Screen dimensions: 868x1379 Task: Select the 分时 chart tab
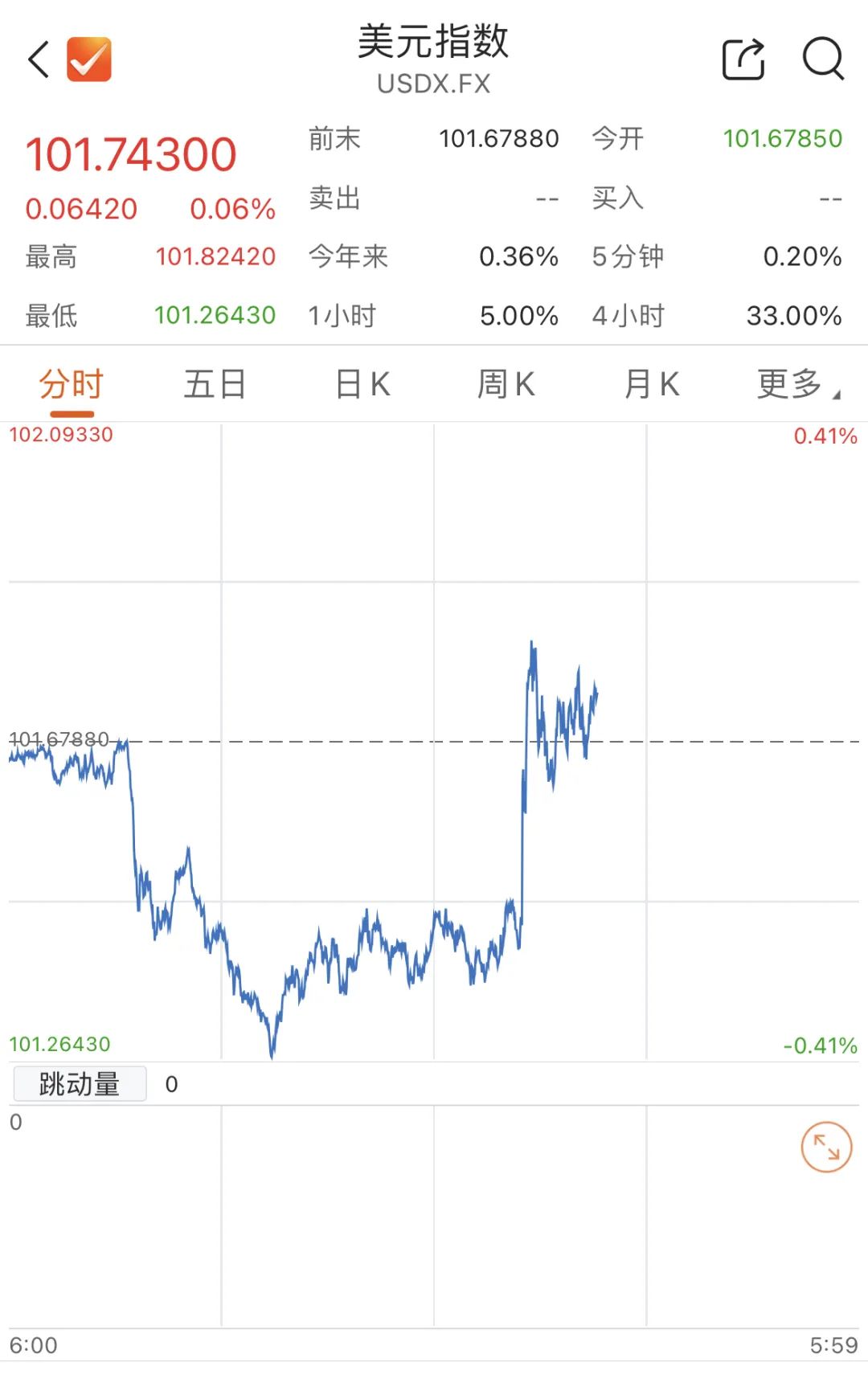(72, 384)
